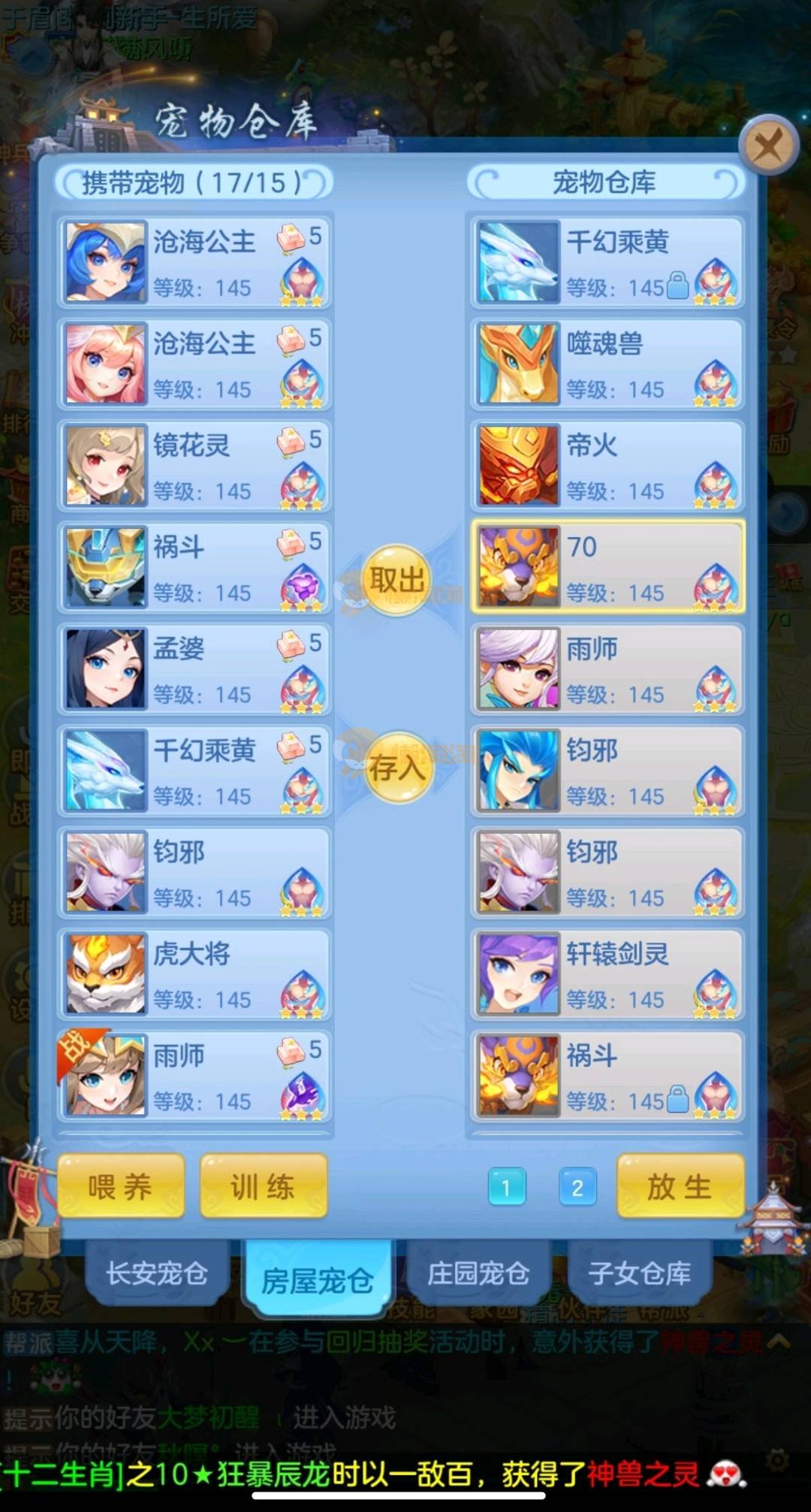Select carried pet 孟婆
The height and width of the screenshot is (1512, 811).
click(x=195, y=669)
